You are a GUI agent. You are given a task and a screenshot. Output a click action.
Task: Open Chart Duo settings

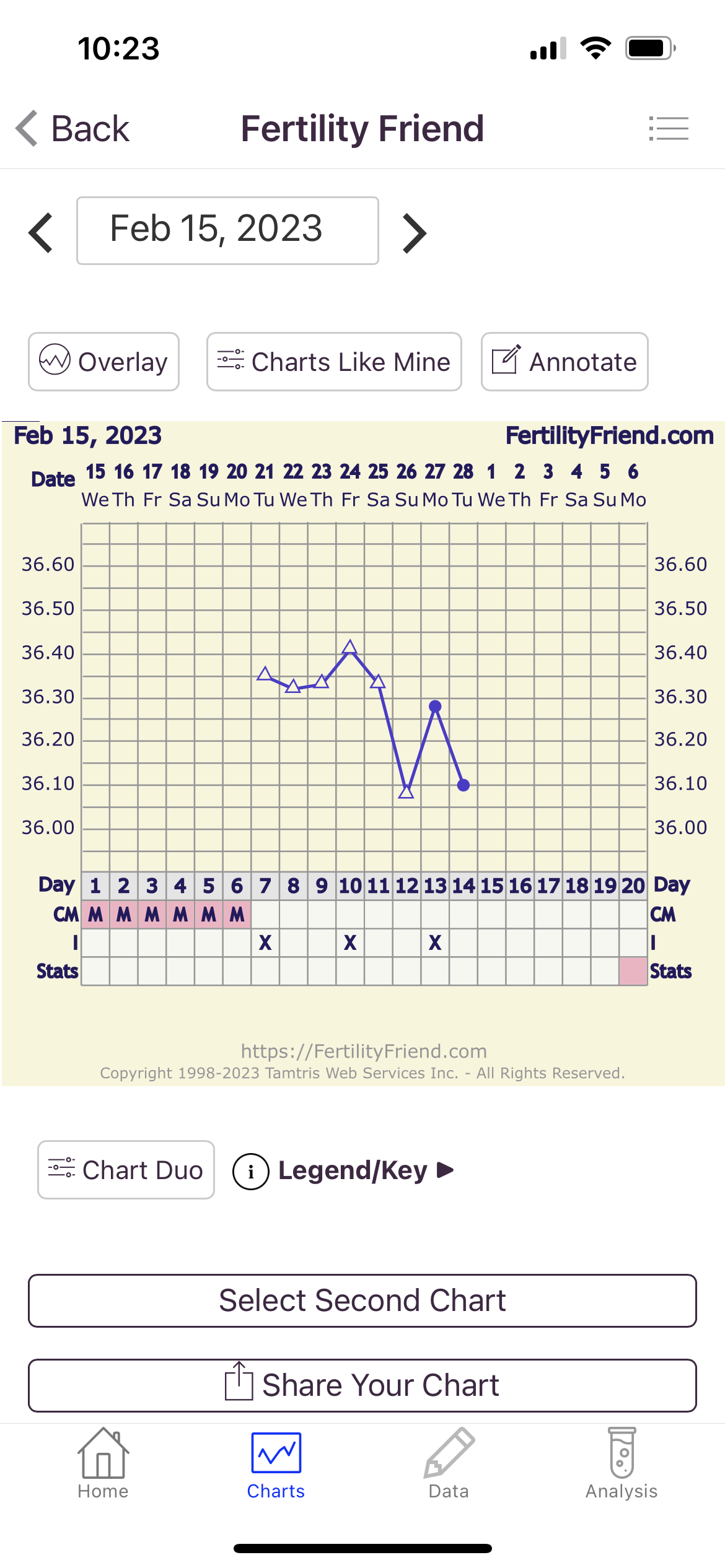(126, 1170)
